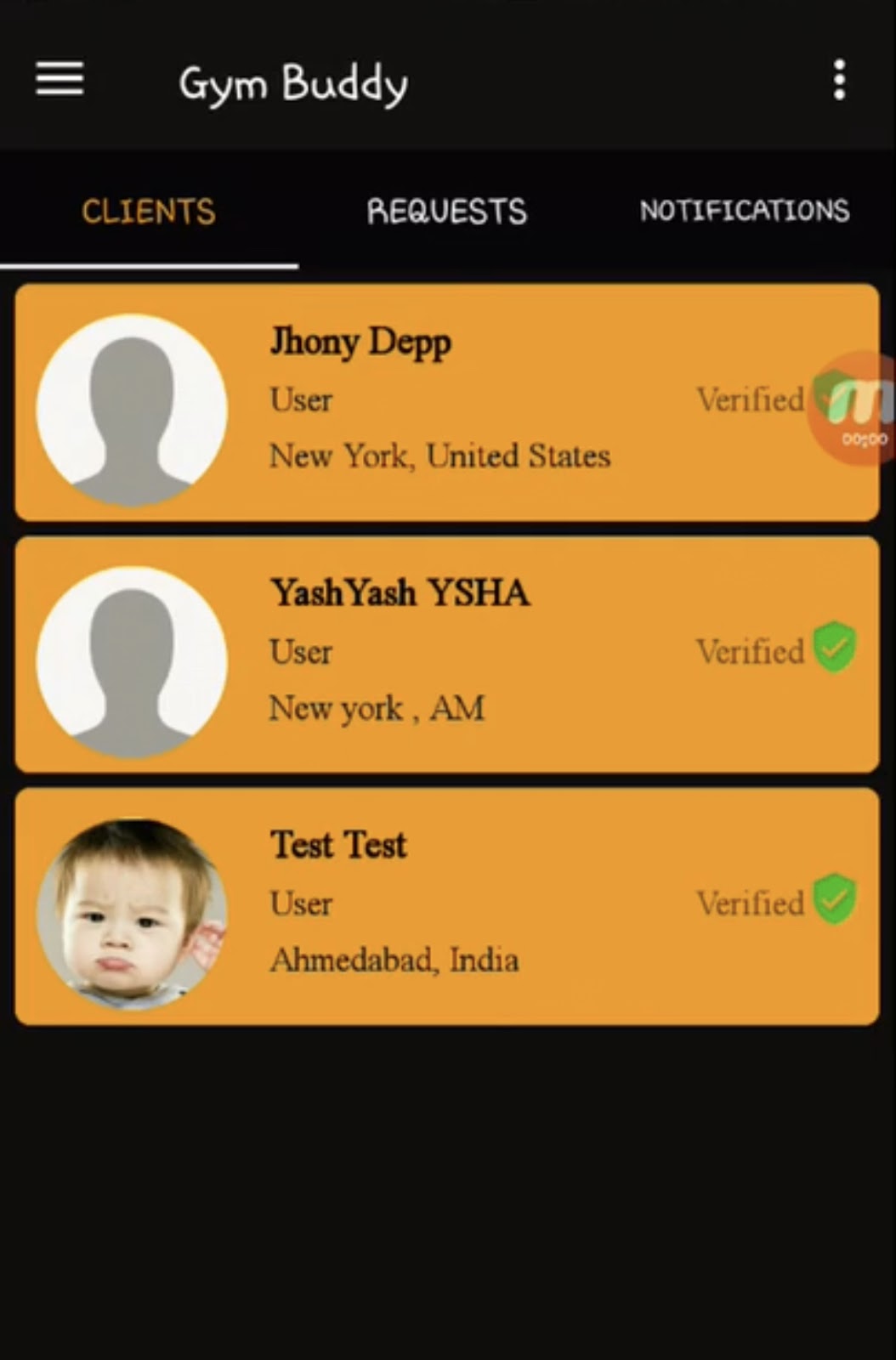Switch to the Notifications tab

(x=745, y=211)
